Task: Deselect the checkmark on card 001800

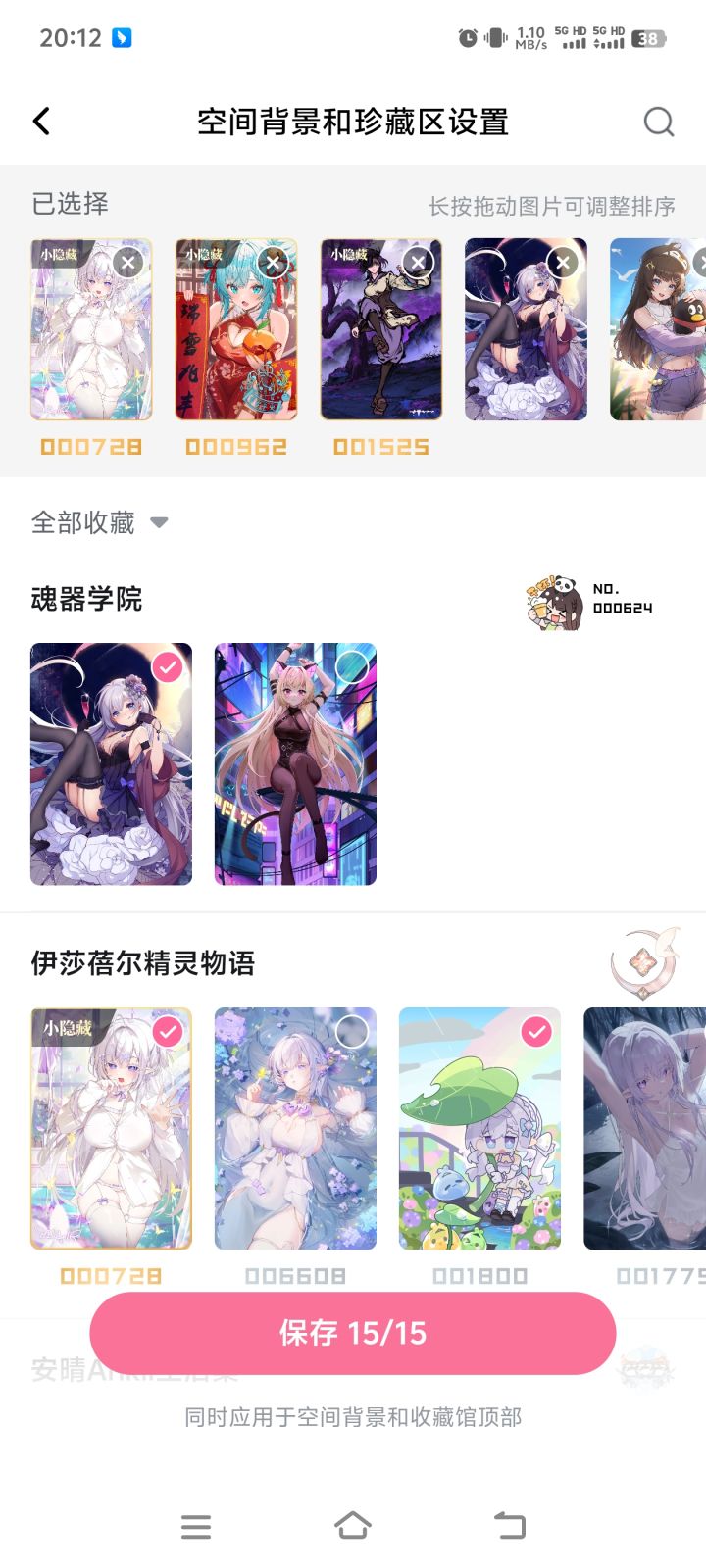Action: 535,1030
